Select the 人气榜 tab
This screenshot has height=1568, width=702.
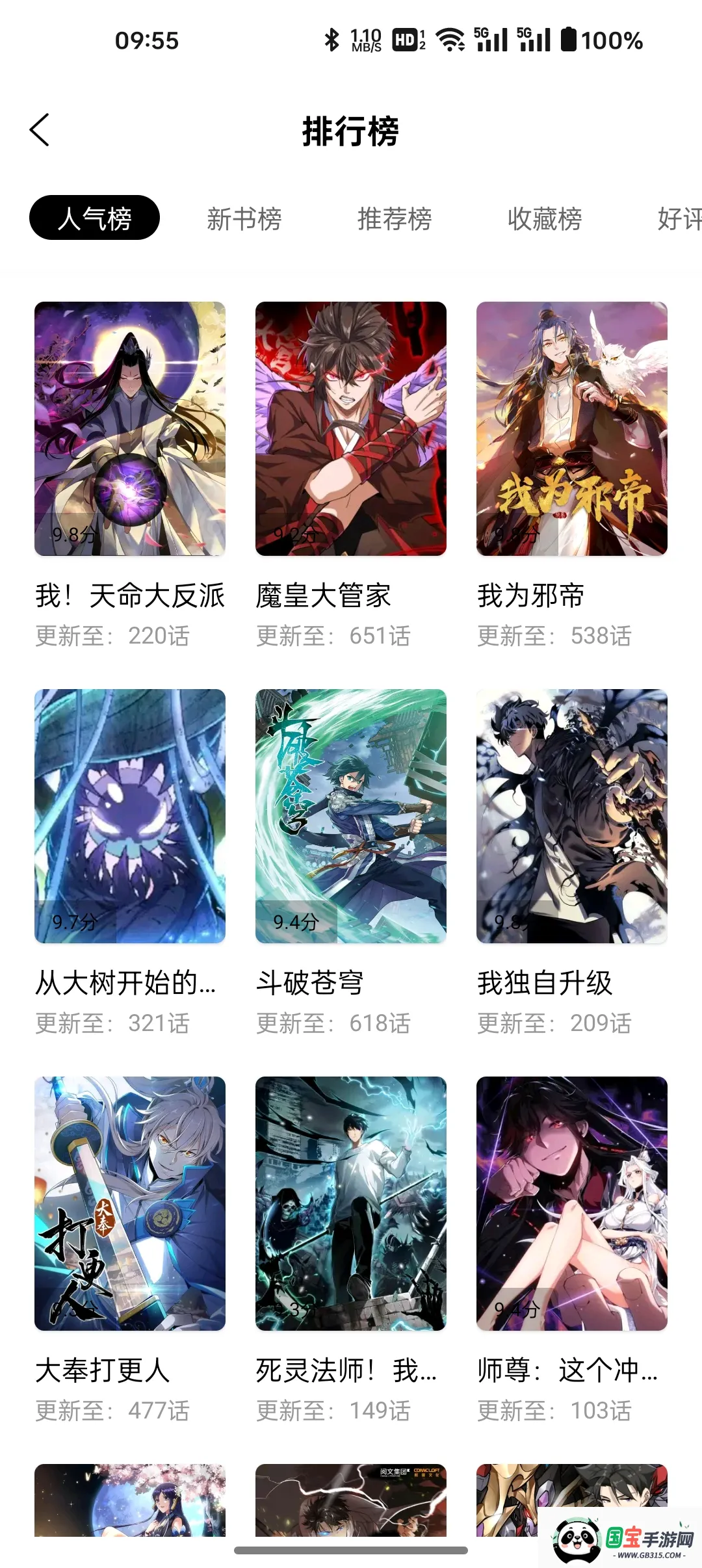tap(94, 218)
